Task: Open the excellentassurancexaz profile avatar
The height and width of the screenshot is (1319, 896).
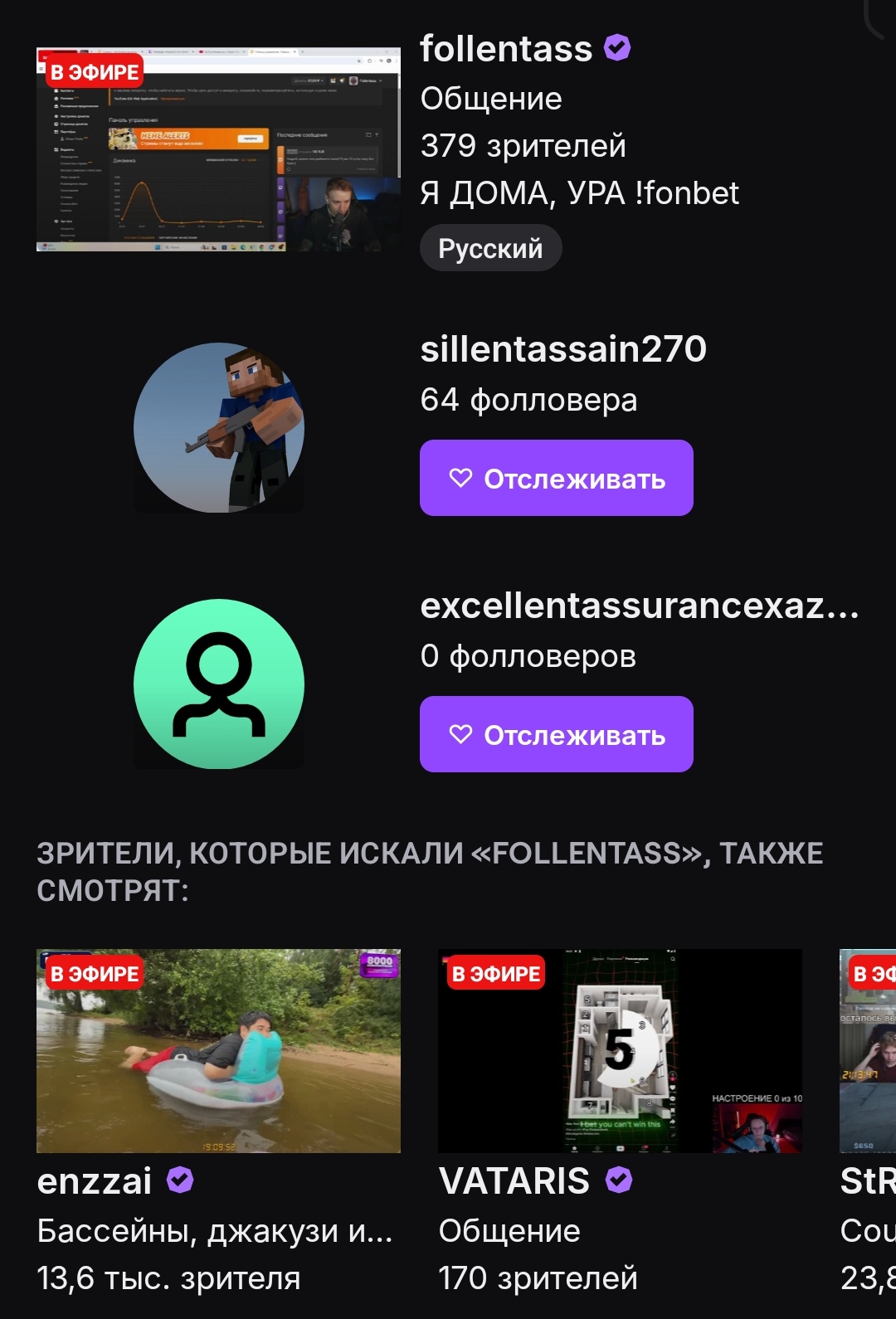Action: click(x=219, y=684)
